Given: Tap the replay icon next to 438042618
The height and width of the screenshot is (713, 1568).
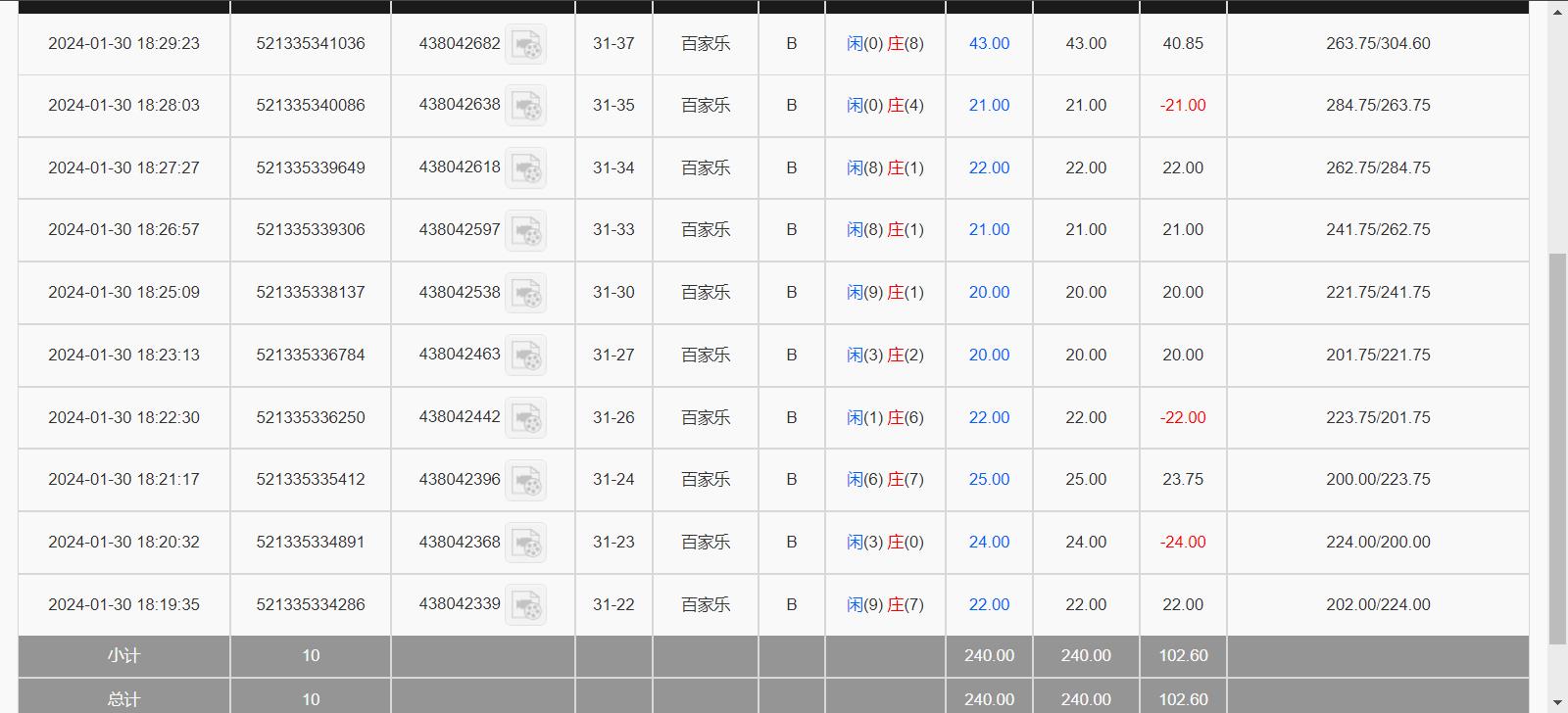Looking at the screenshot, I should point(526,168).
